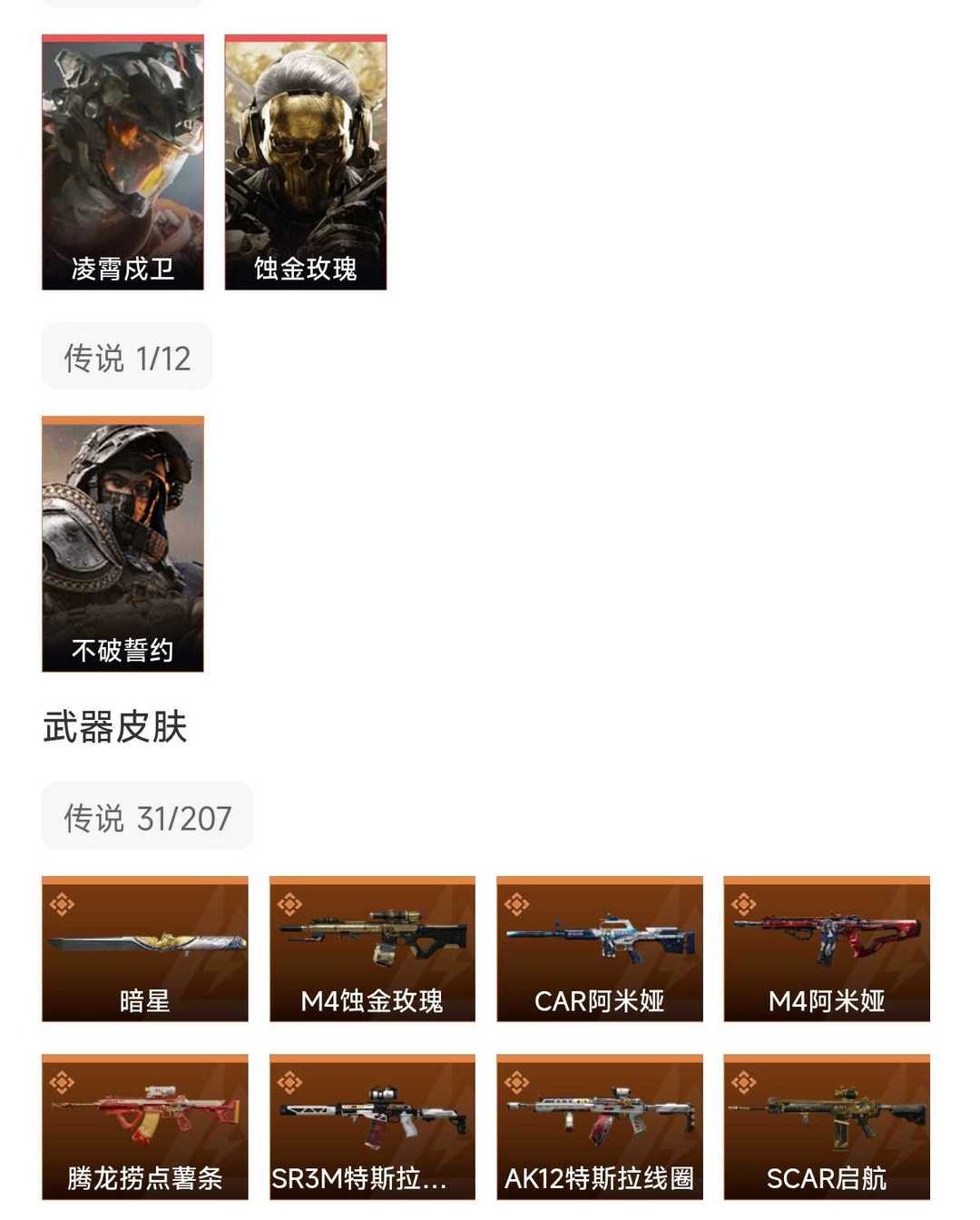980x1220 pixels.
Task: Open the AK12特斯拉线圈 weapon skin
Action: click(x=600, y=1127)
